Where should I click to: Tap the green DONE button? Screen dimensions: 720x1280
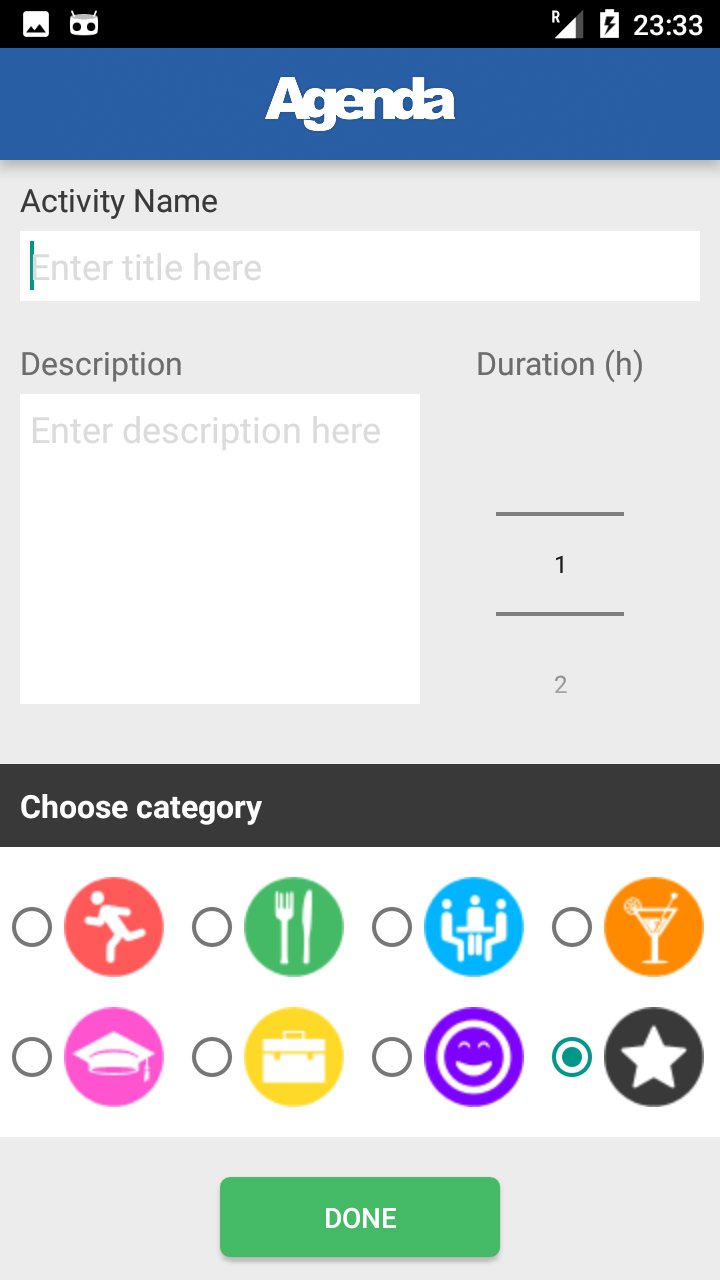pyautogui.click(x=360, y=1217)
